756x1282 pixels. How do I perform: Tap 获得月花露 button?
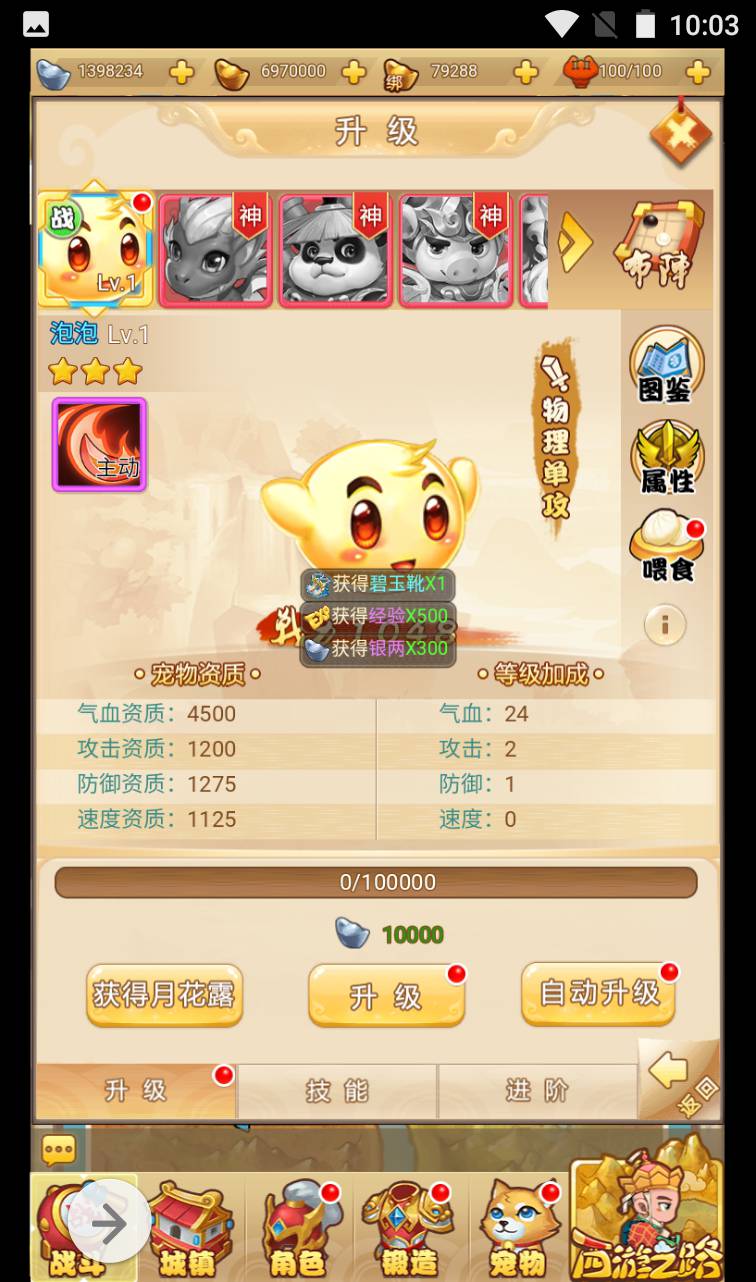click(164, 994)
